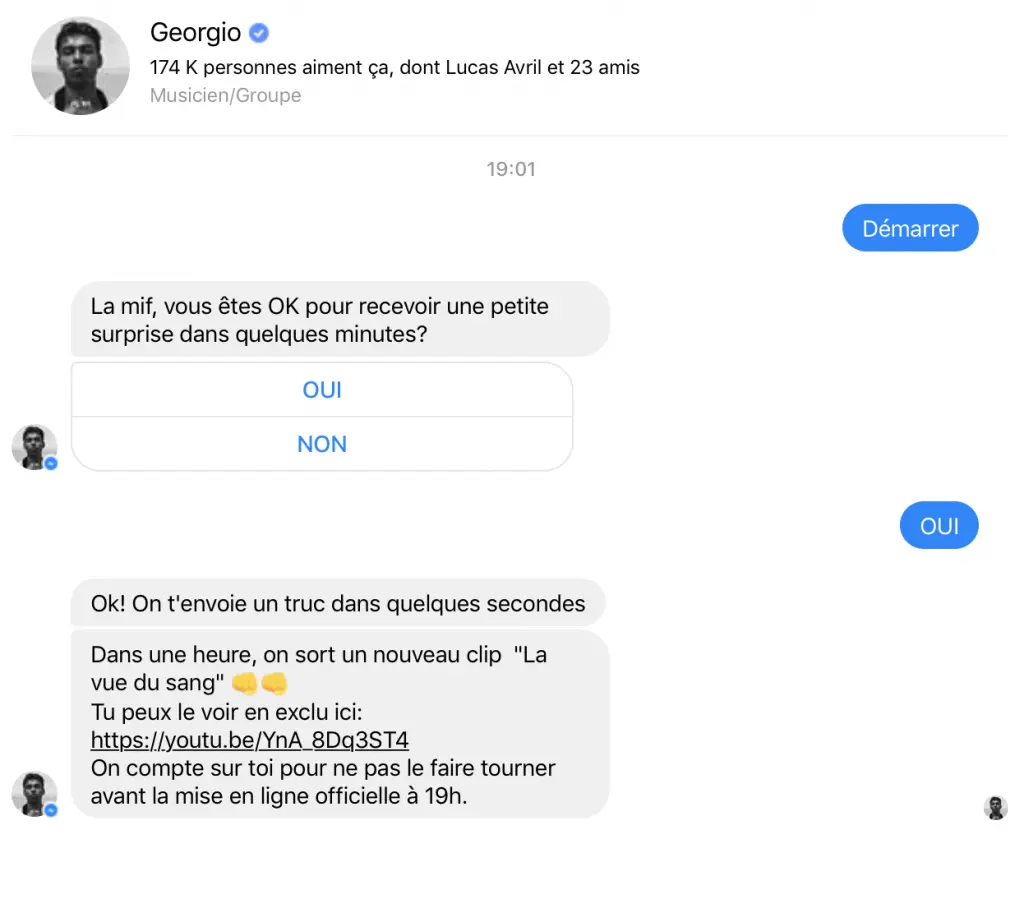This screenshot has width=1024, height=899.
Task: Open the youtu.be/YnA_8Dq3ST4 link
Action: [x=249, y=740]
